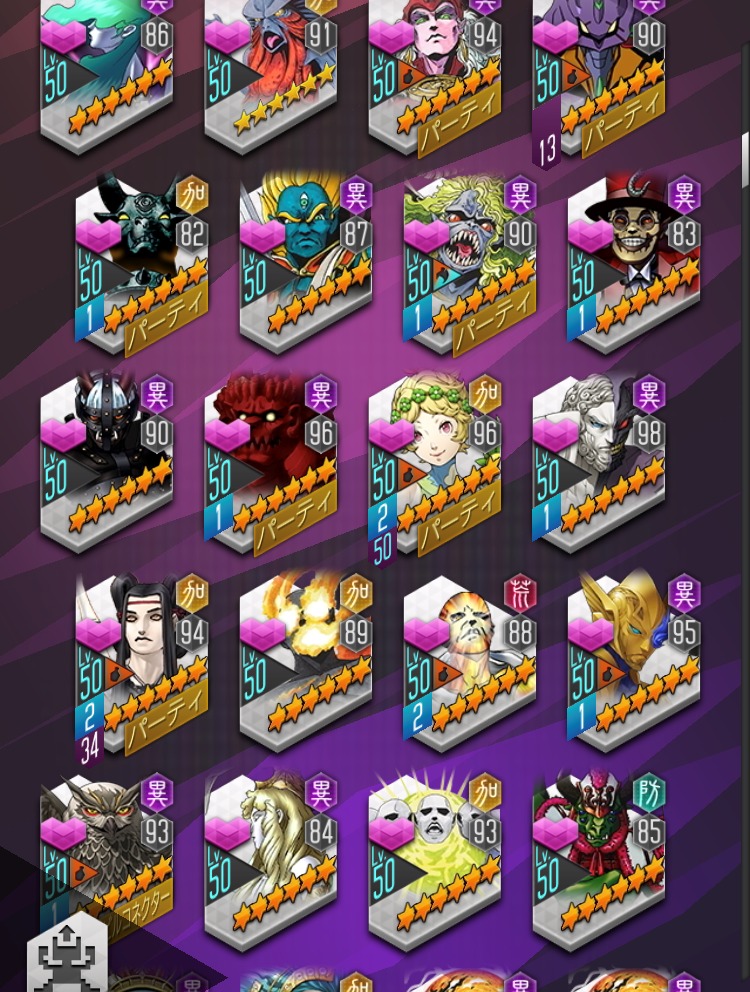Open the iron-helmet horned demon card rated 90
The width and height of the screenshot is (750, 992).
tap(106, 462)
